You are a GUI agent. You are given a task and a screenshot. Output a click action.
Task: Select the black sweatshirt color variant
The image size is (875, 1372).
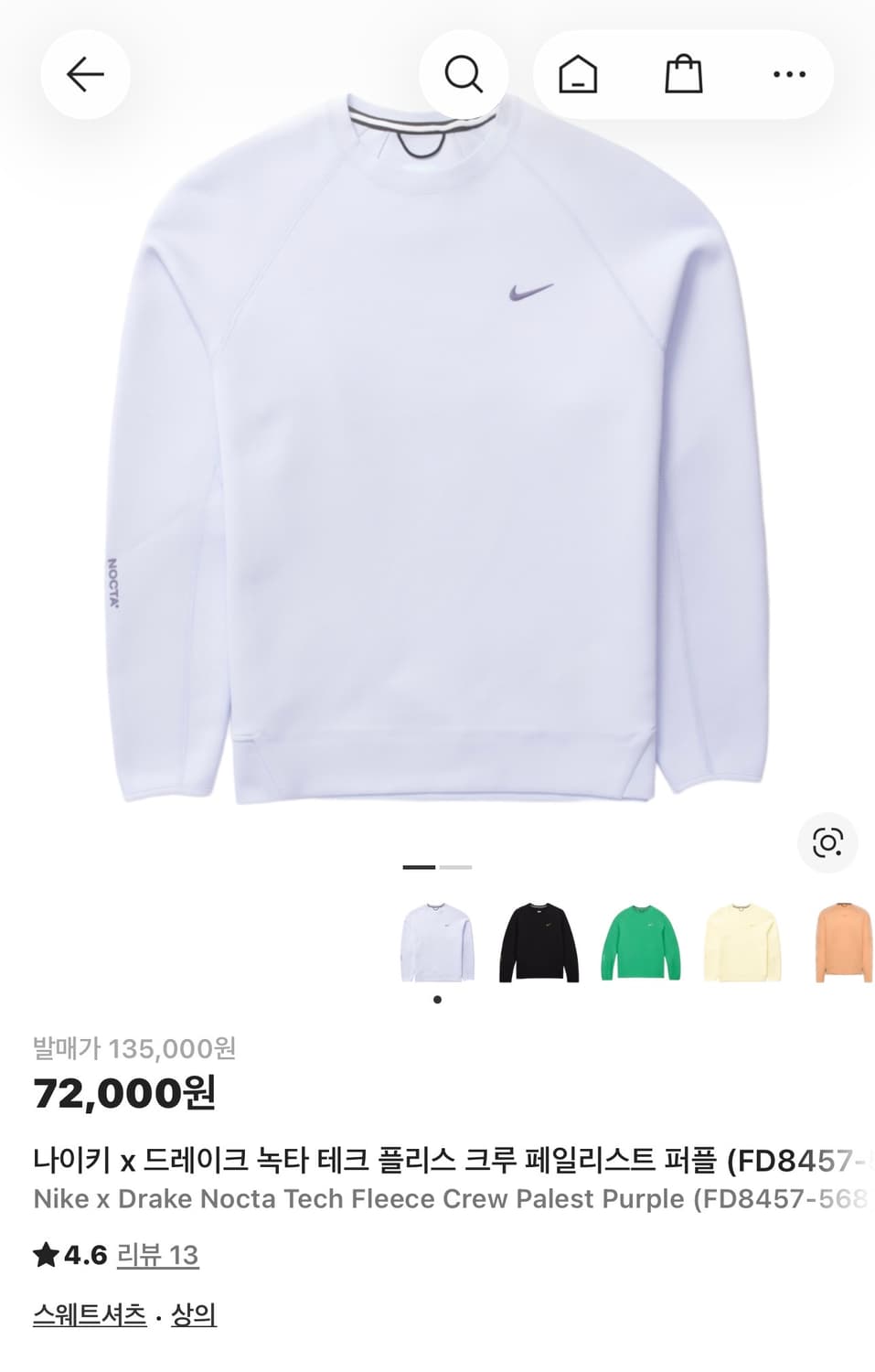tap(539, 942)
